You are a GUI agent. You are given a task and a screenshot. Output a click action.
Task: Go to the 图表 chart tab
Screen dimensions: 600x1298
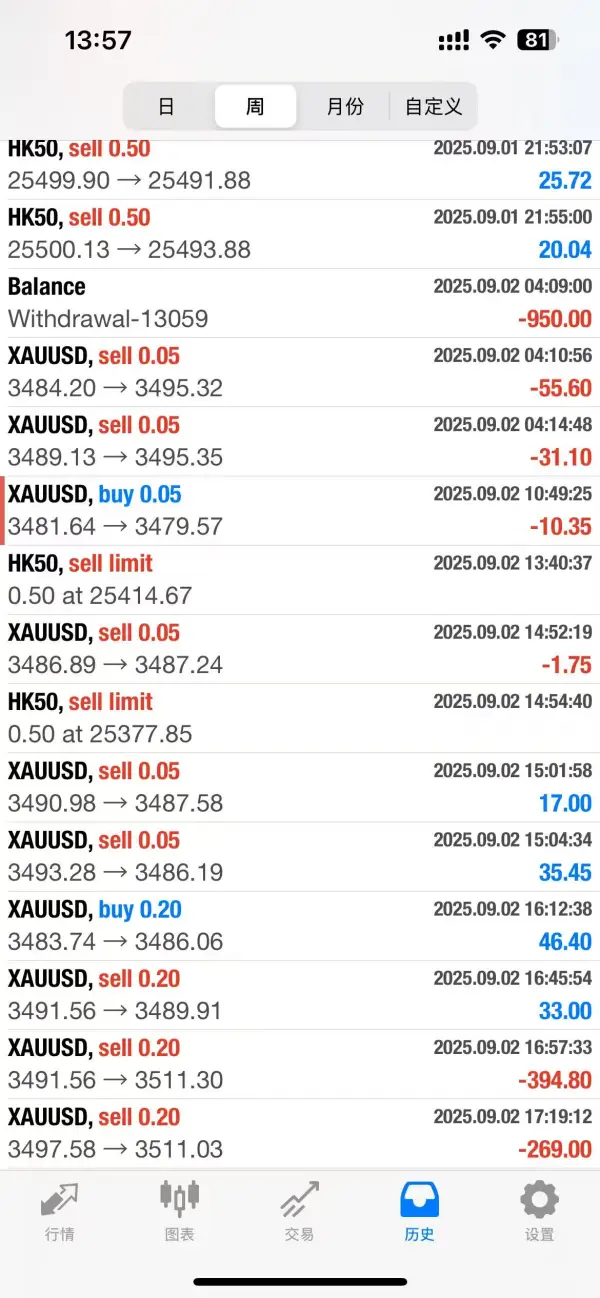click(x=180, y=1210)
